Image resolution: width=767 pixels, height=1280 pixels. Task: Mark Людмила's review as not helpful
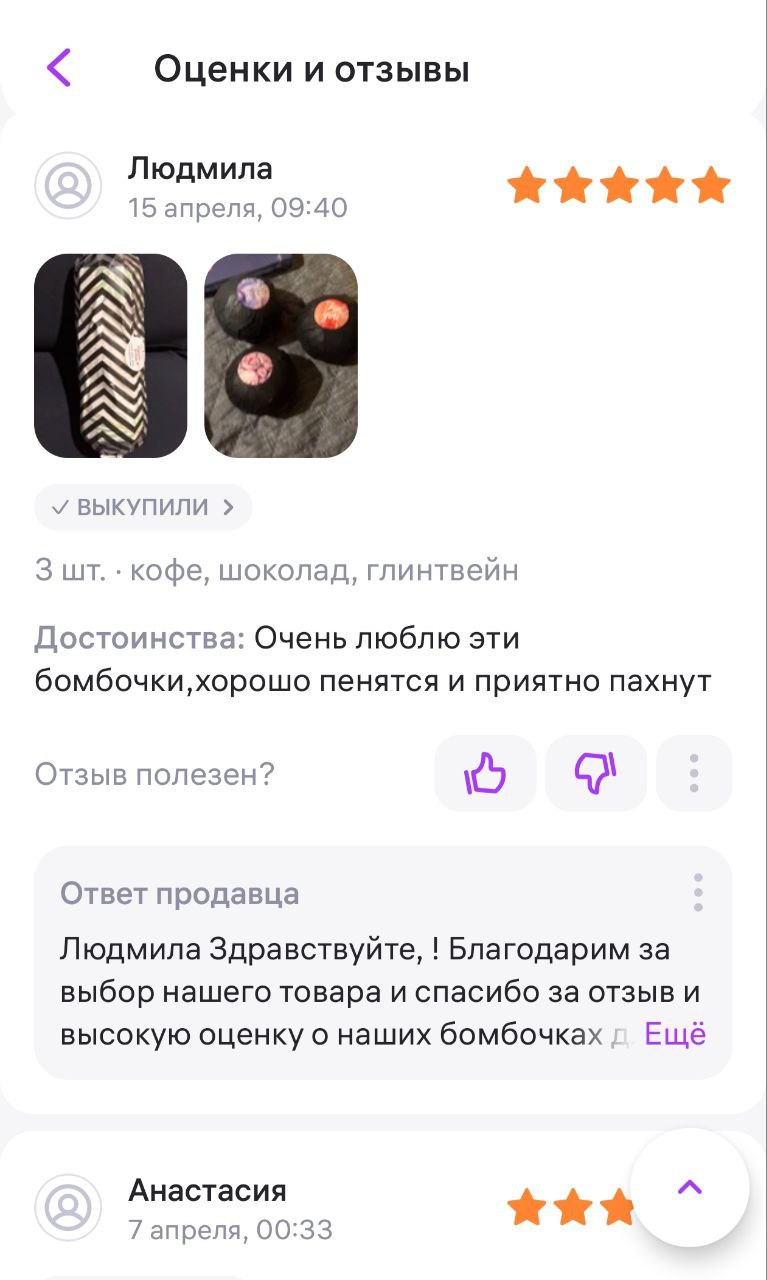pyautogui.click(x=595, y=773)
